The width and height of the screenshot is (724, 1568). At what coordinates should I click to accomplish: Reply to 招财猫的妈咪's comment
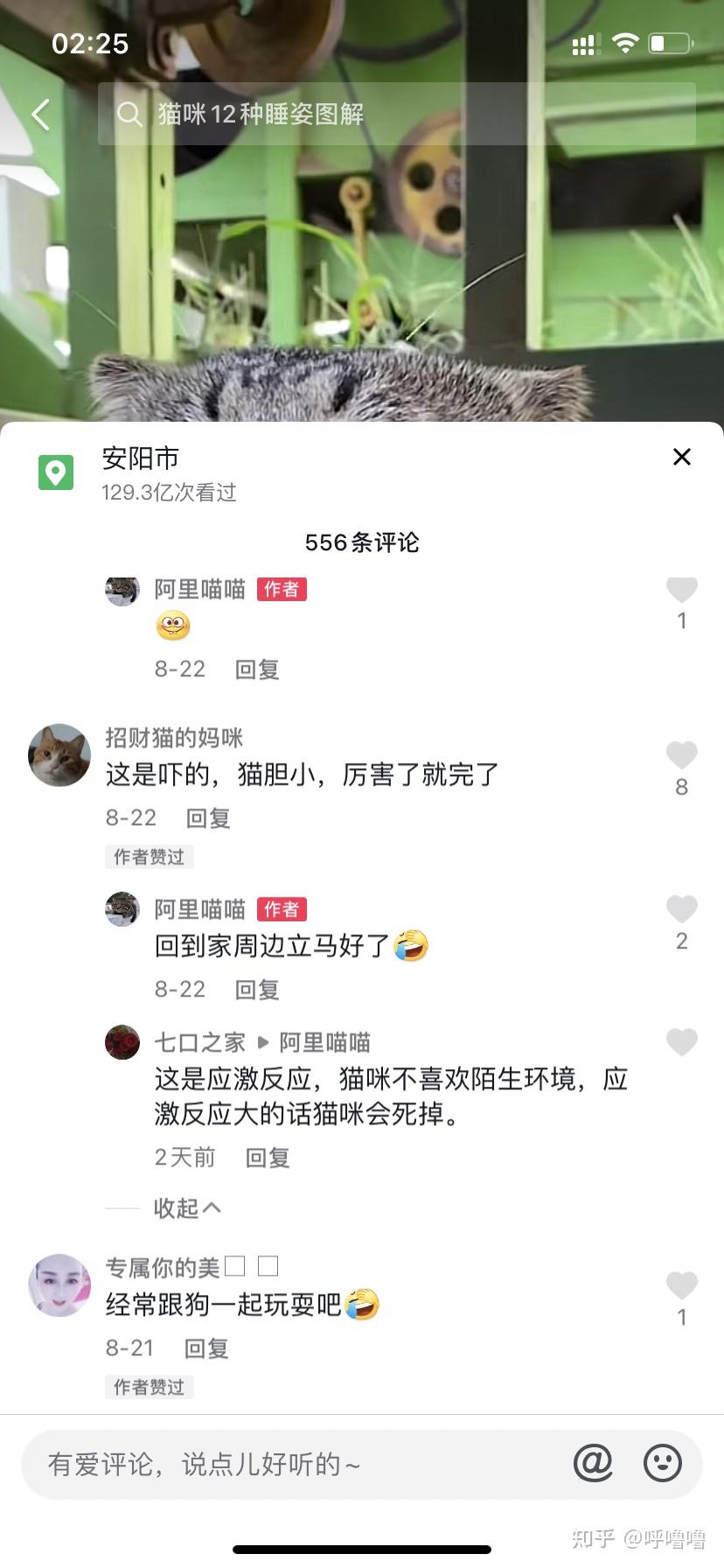(208, 818)
